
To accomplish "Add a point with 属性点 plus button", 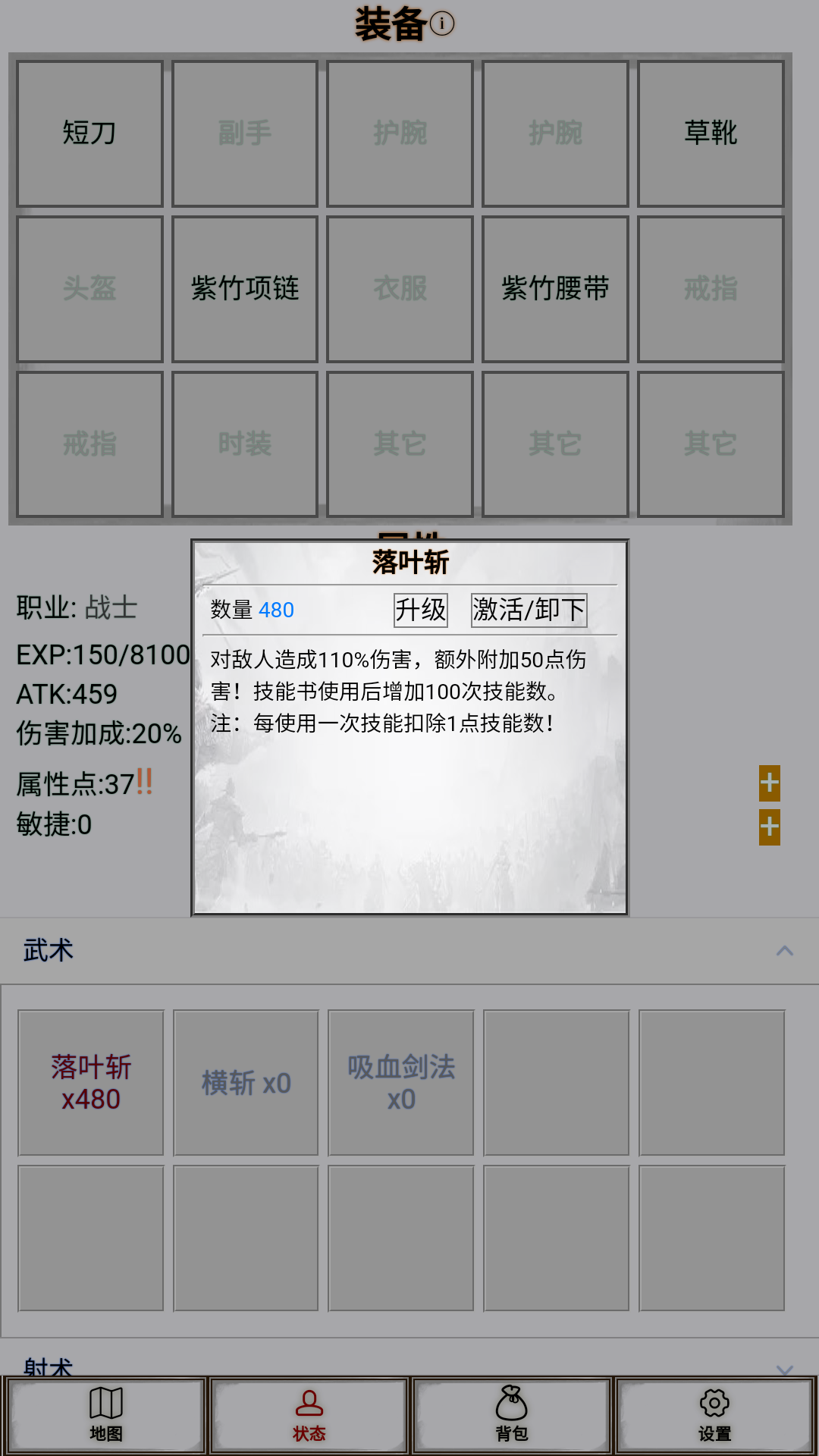I will point(769,783).
